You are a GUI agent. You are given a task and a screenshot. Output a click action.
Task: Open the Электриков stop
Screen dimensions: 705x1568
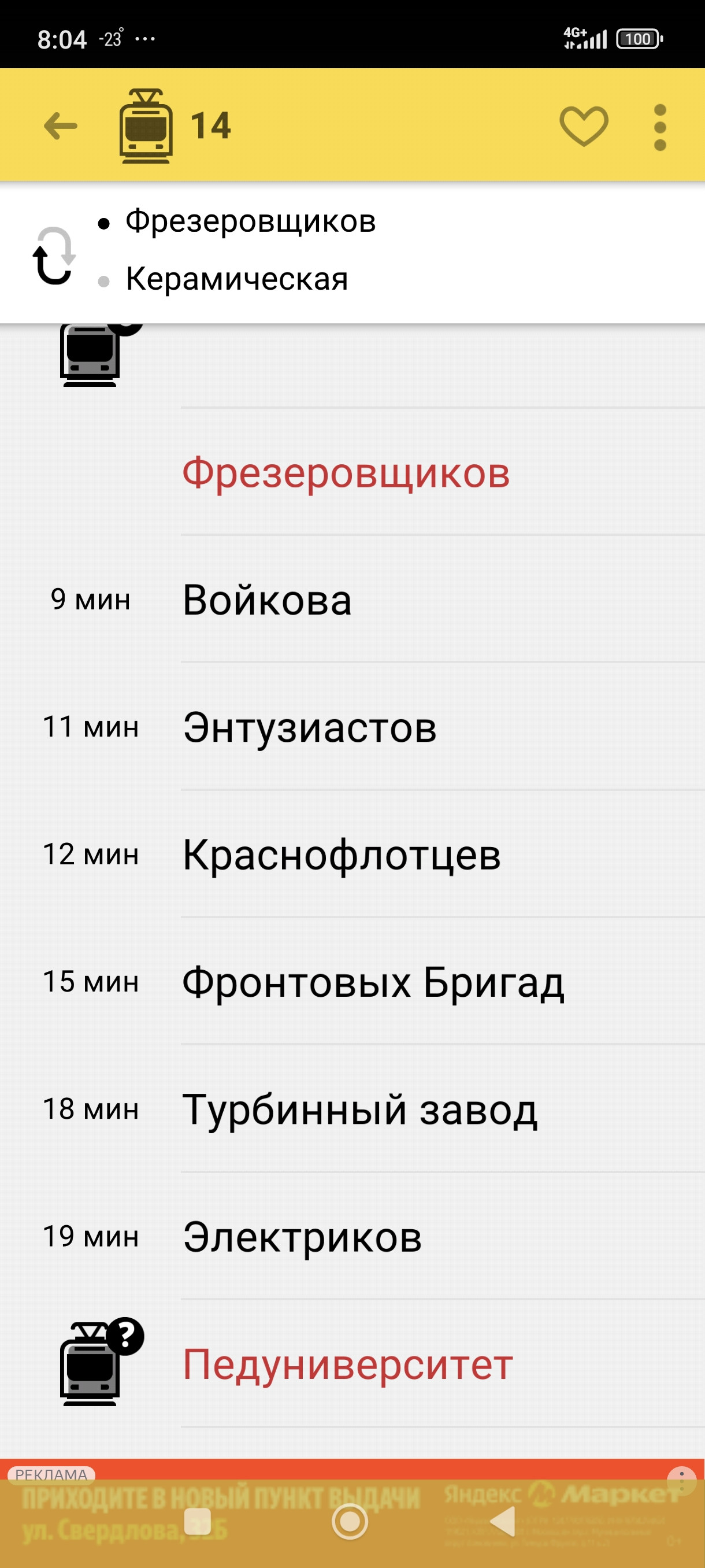(302, 1237)
